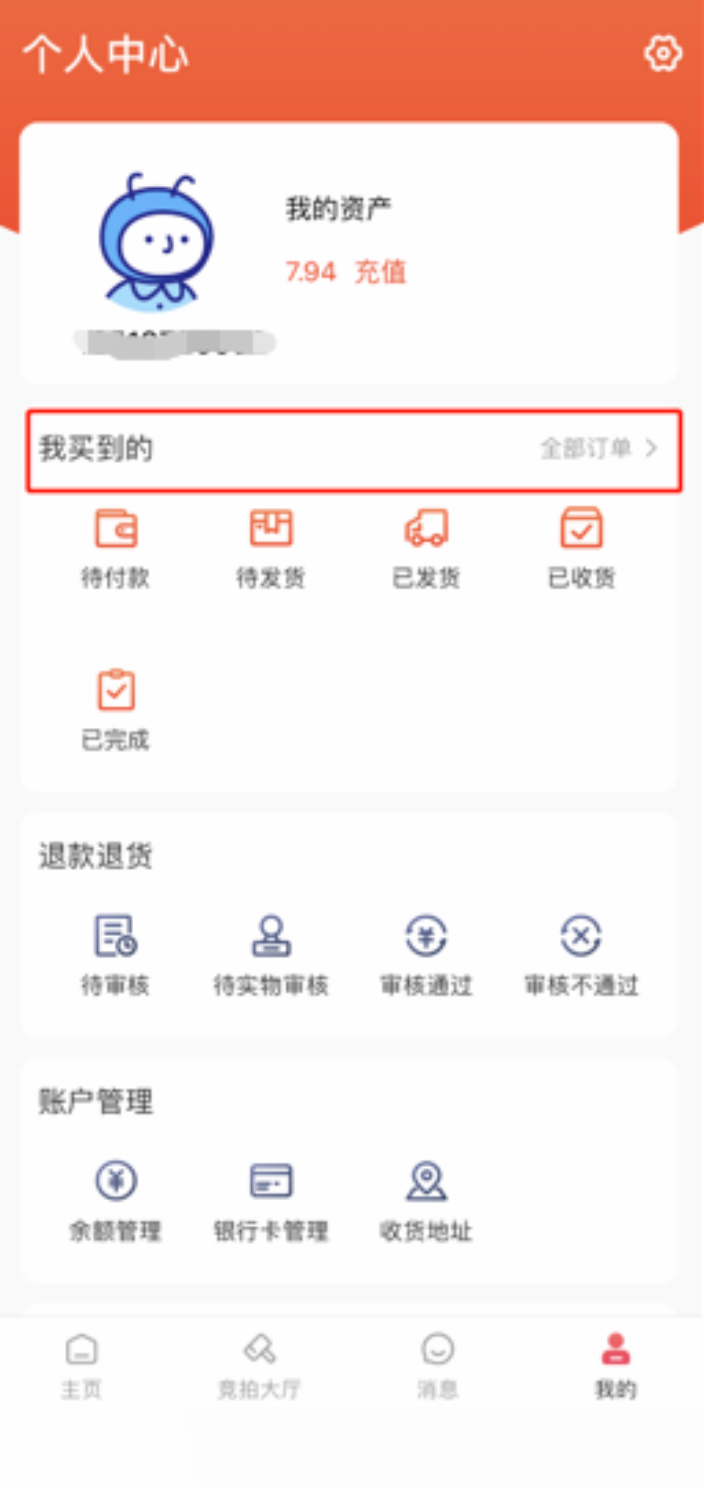
Task: View 已收货 received orders
Action: tap(581, 547)
